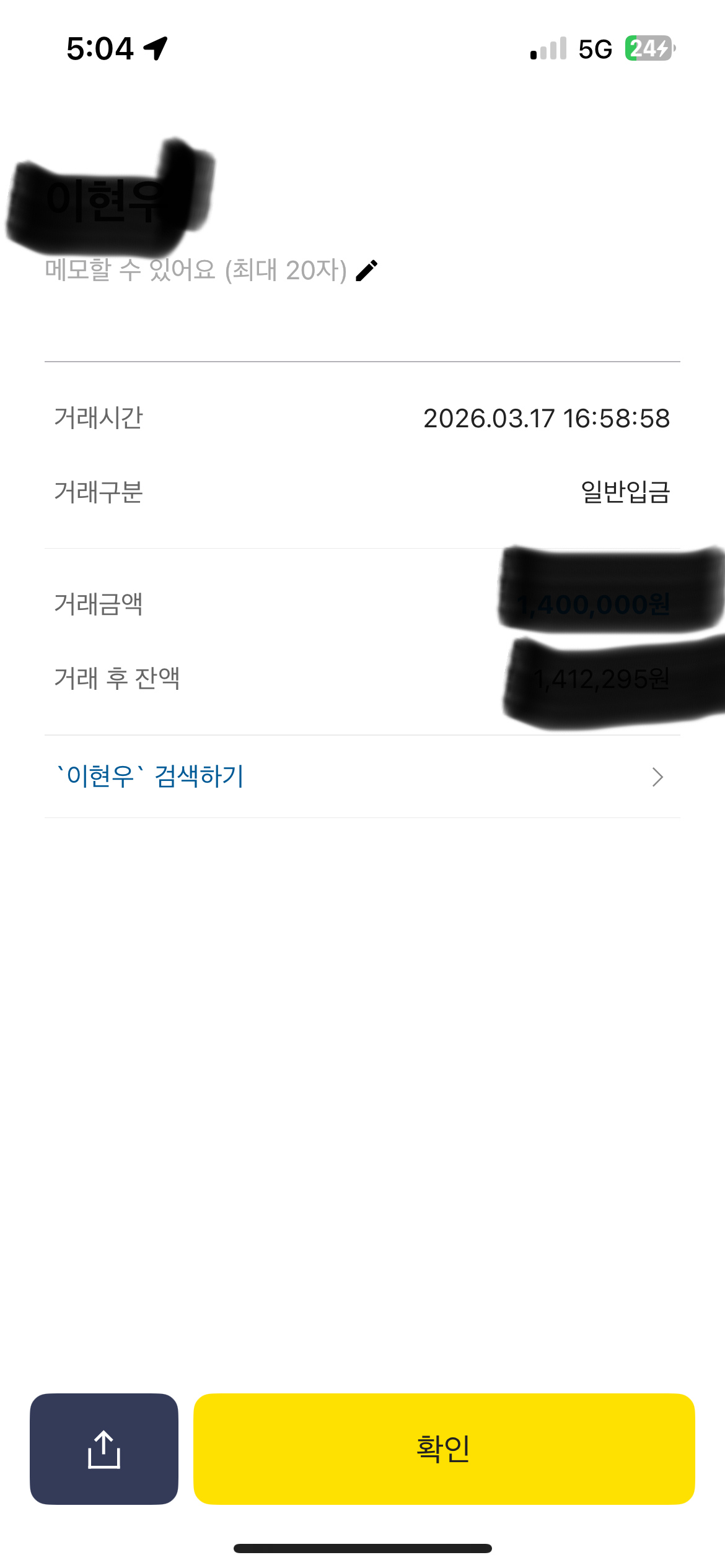
Task: Confirm with the yellow 확인 button
Action: tap(444, 1449)
